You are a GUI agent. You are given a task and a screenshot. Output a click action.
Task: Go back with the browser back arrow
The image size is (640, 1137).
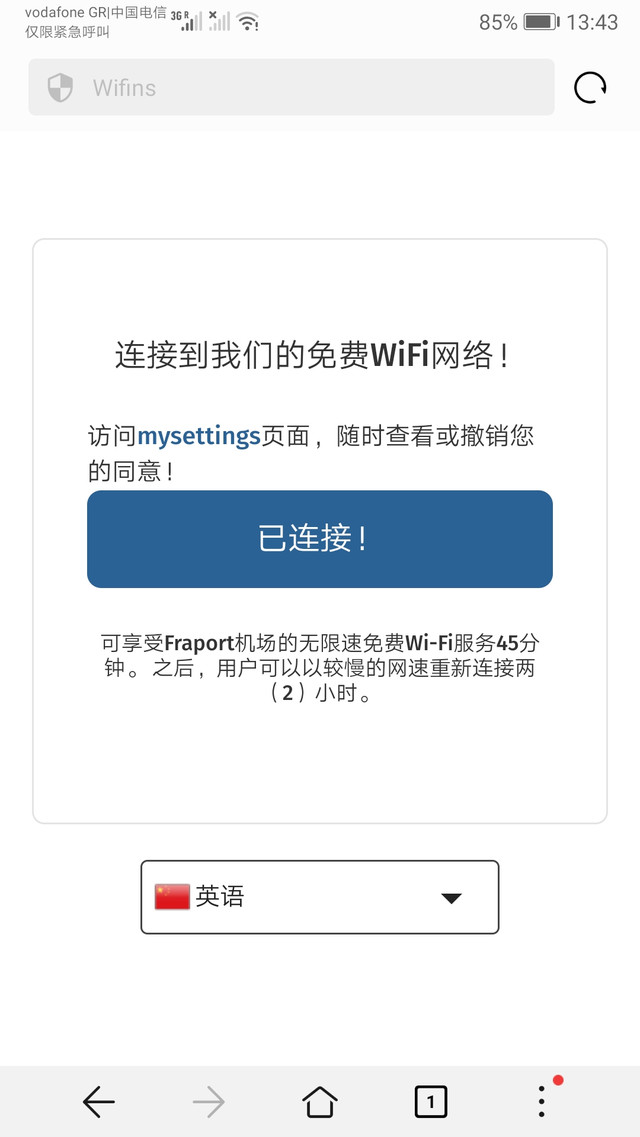tap(99, 1102)
